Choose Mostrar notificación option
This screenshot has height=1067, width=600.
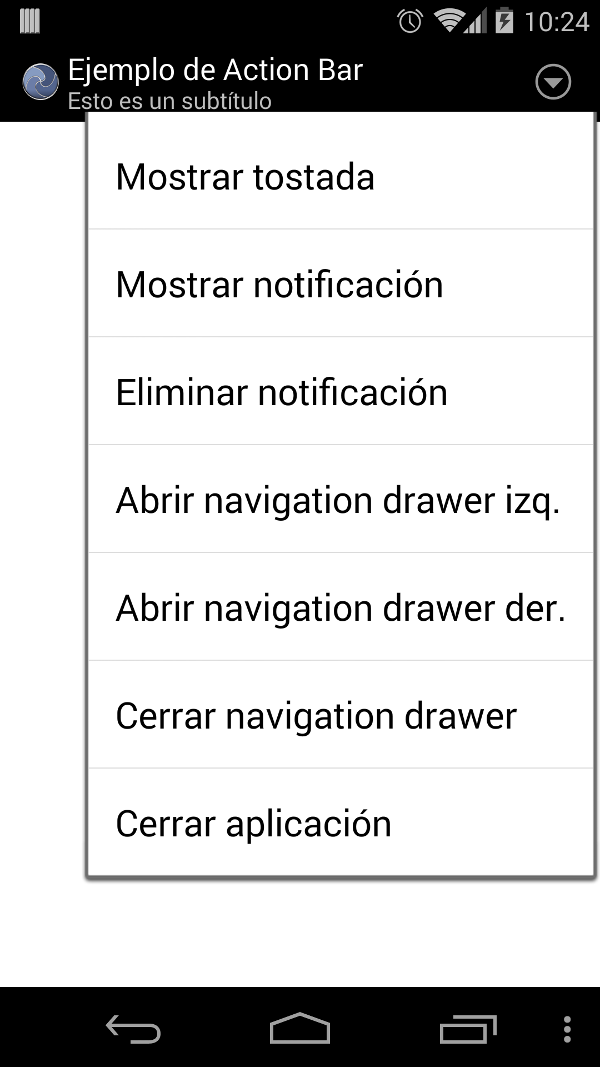341,283
